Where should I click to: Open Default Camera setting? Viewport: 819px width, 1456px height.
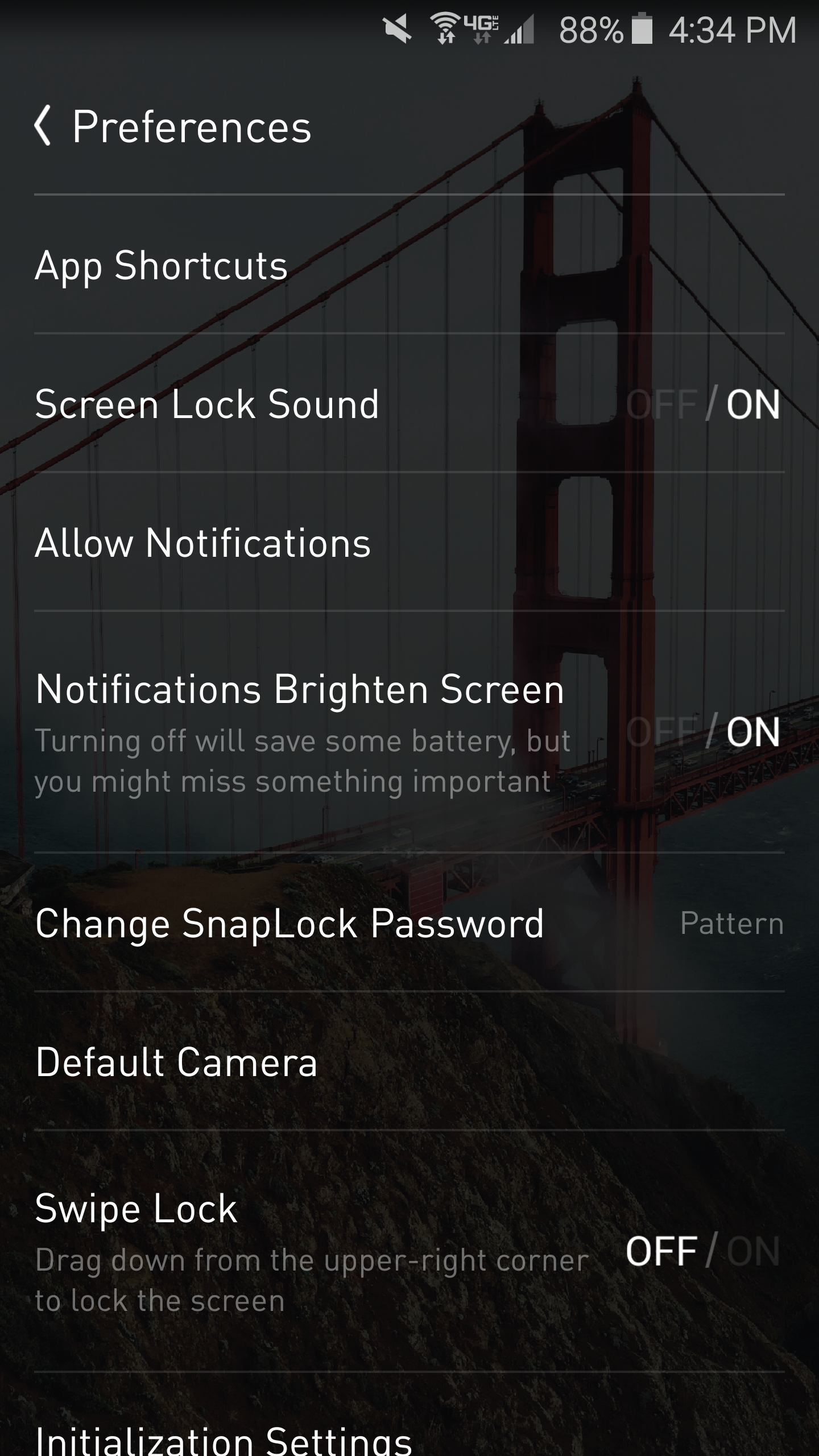[176, 1062]
